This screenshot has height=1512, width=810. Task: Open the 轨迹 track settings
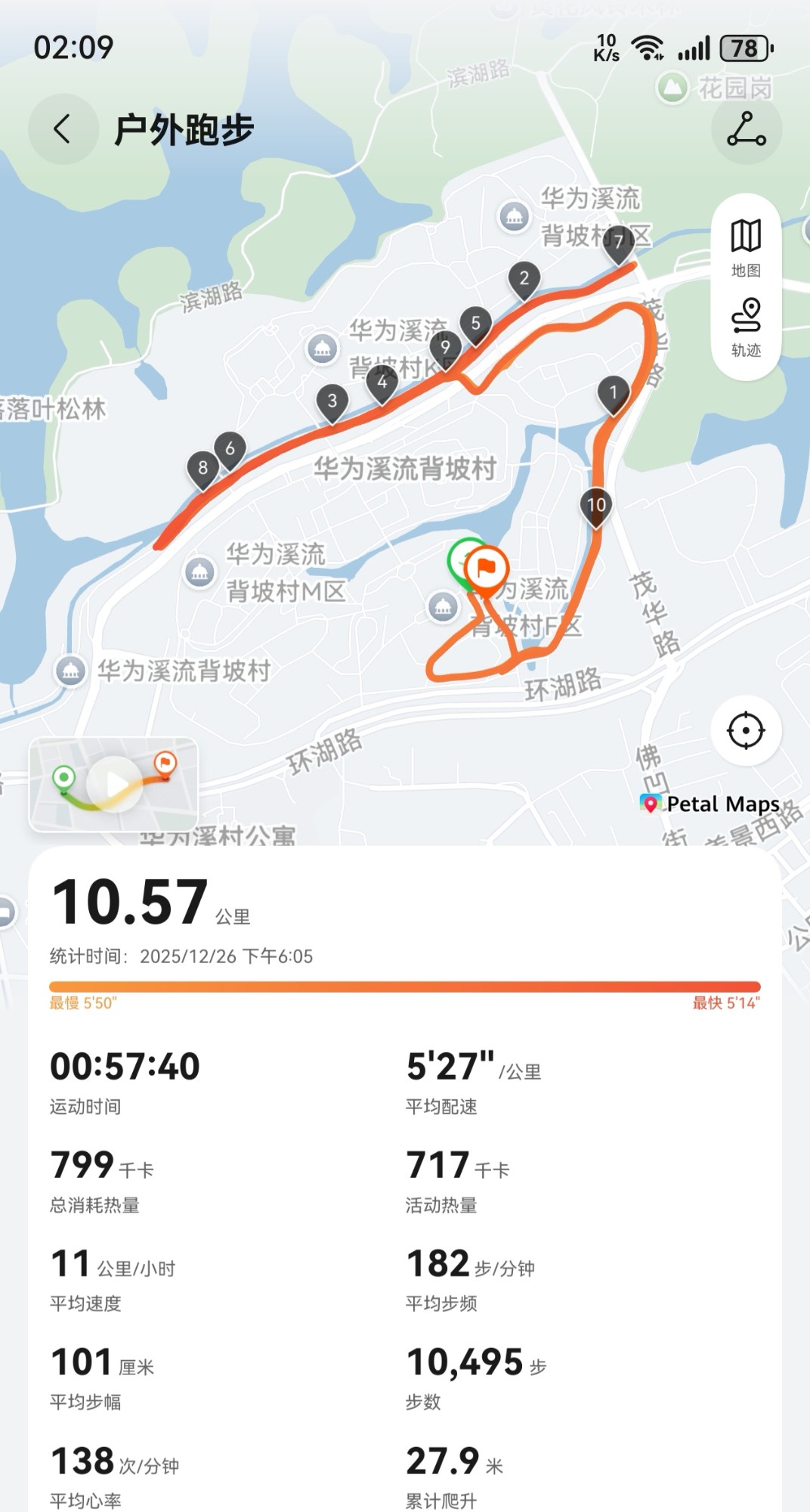click(x=746, y=327)
